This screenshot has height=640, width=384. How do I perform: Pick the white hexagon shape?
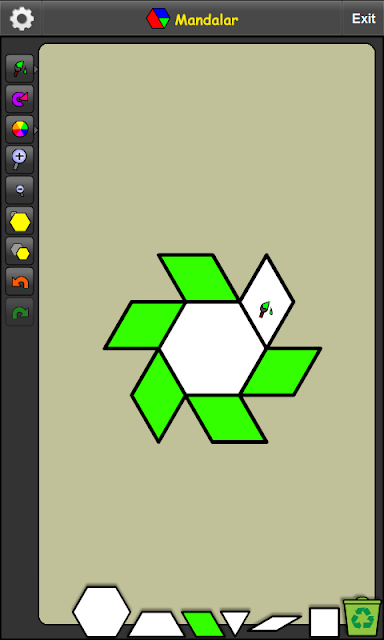coord(101,611)
